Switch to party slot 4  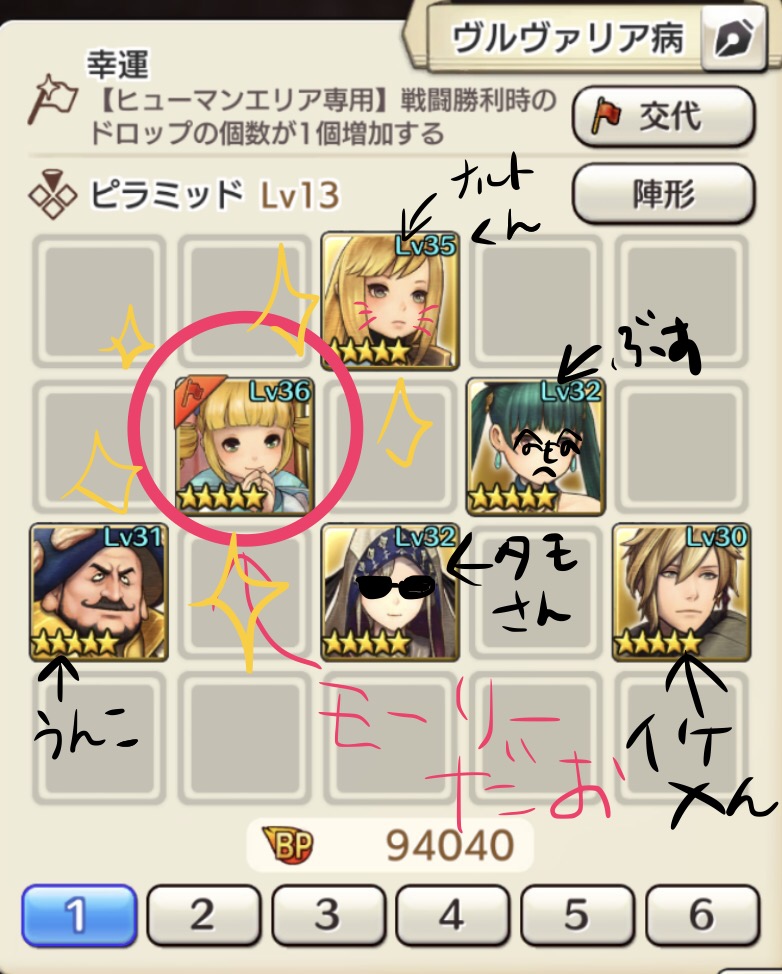[x=452, y=914]
